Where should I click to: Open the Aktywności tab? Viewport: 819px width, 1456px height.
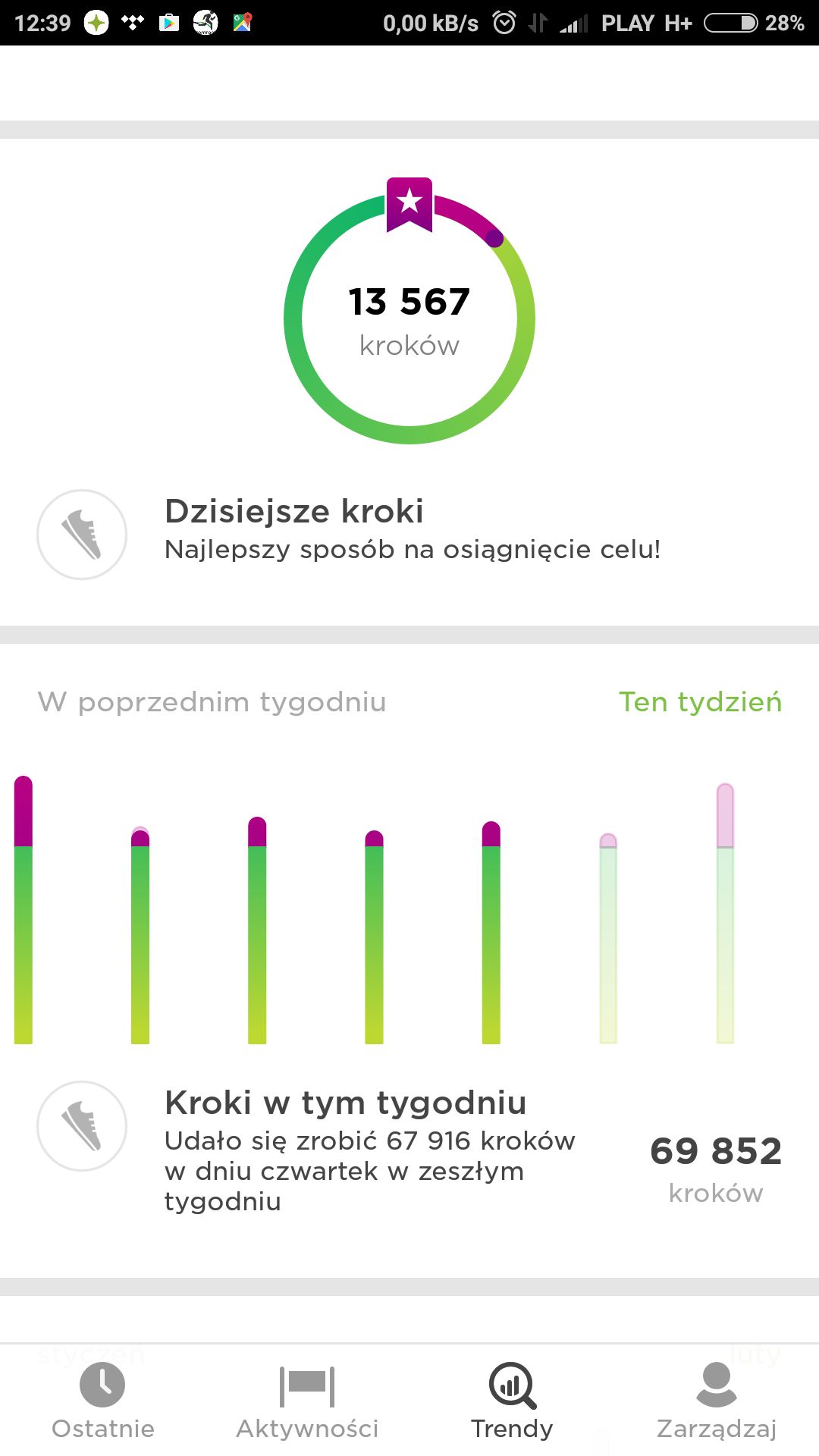[307, 1400]
